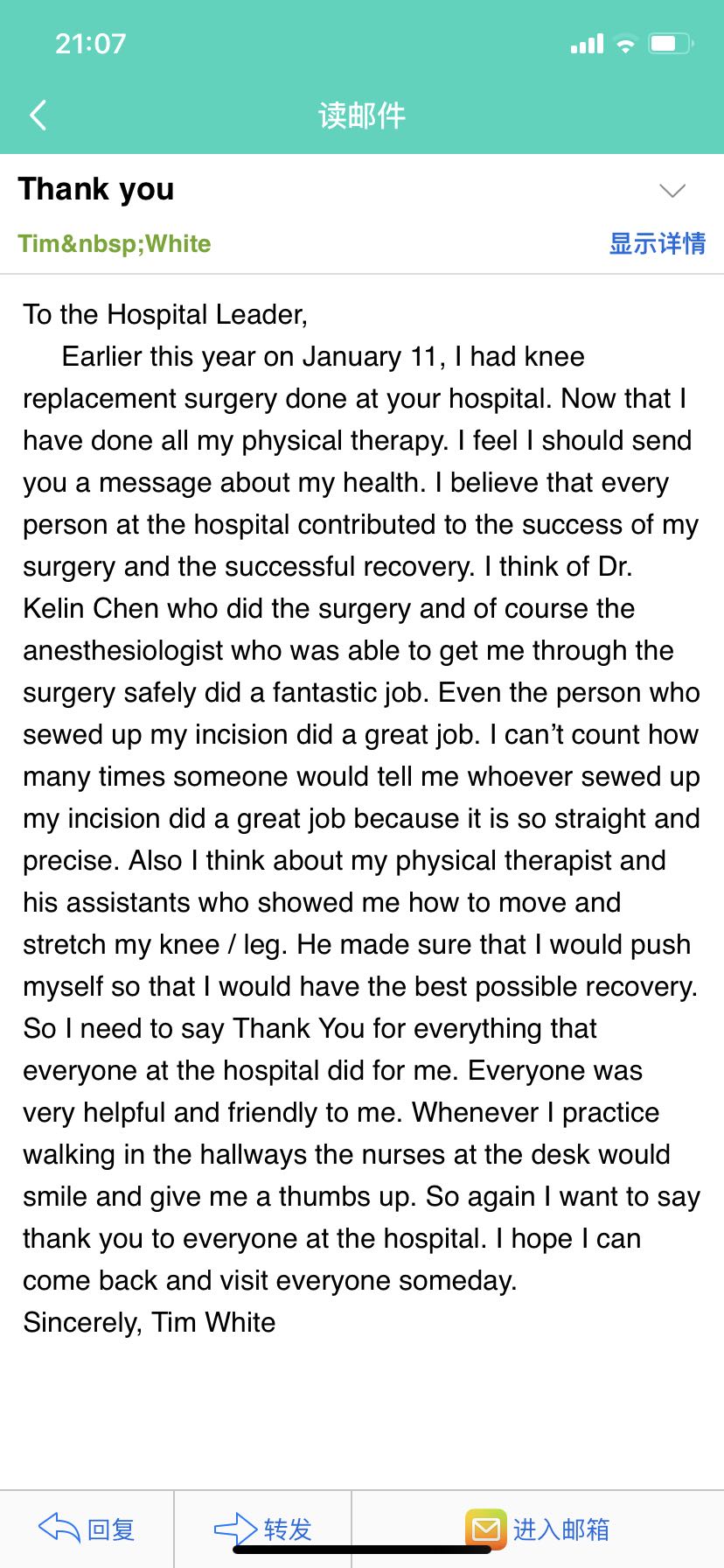Go back from the mail reading screen

coord(38,115)
